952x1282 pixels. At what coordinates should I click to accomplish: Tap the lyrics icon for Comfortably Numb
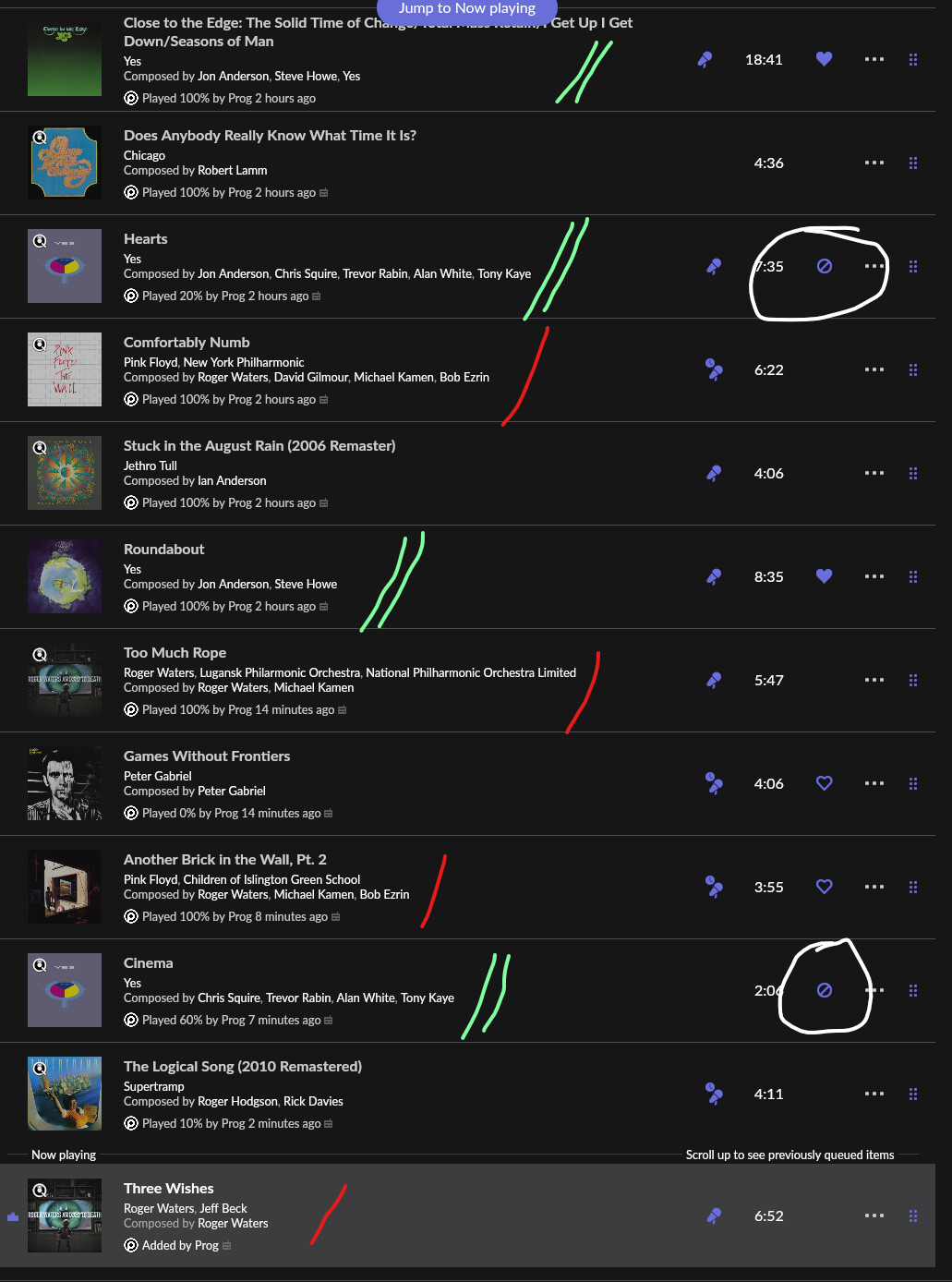click(x=714, y=369)
